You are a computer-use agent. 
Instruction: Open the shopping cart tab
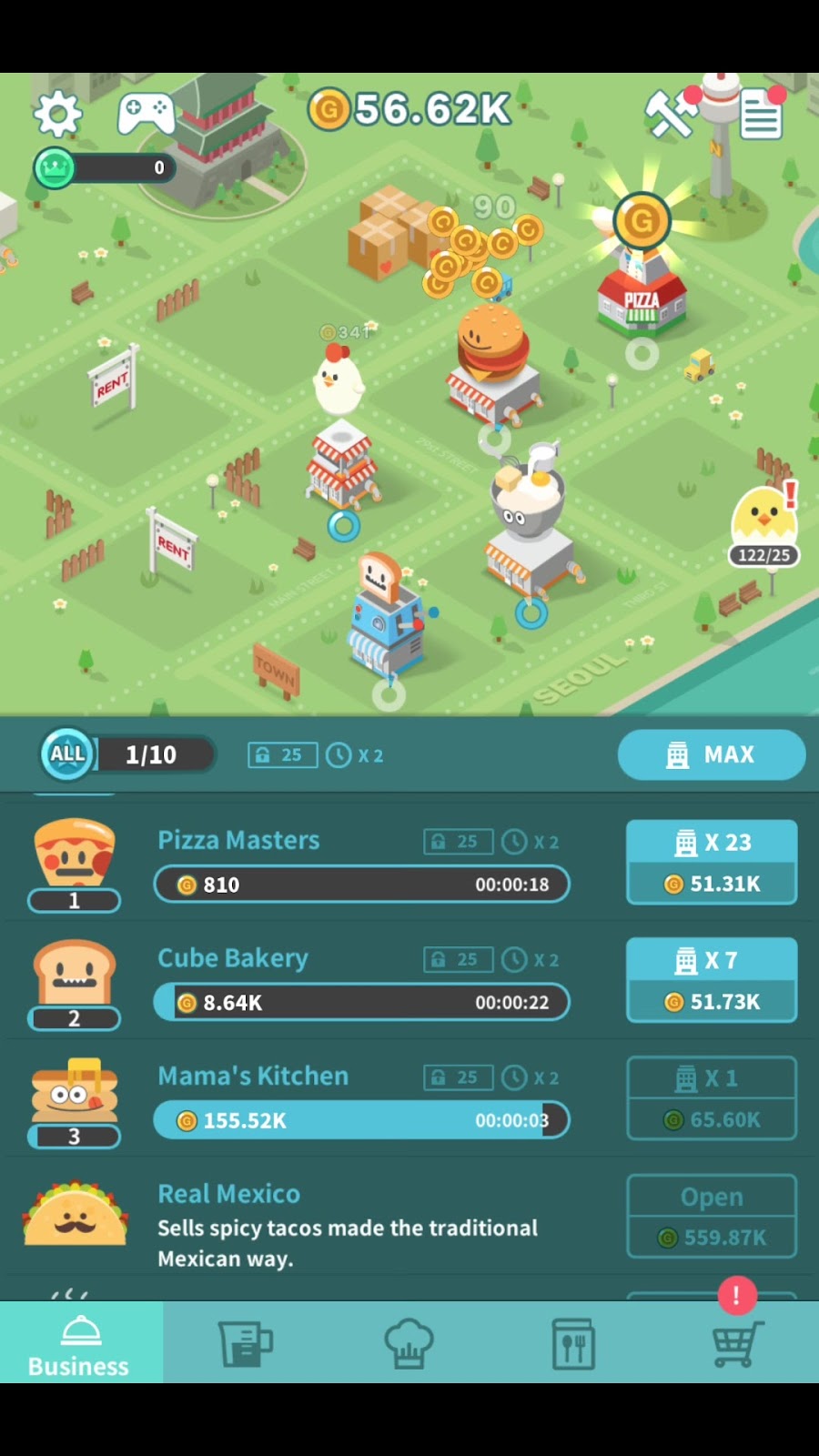(737, 1342)
